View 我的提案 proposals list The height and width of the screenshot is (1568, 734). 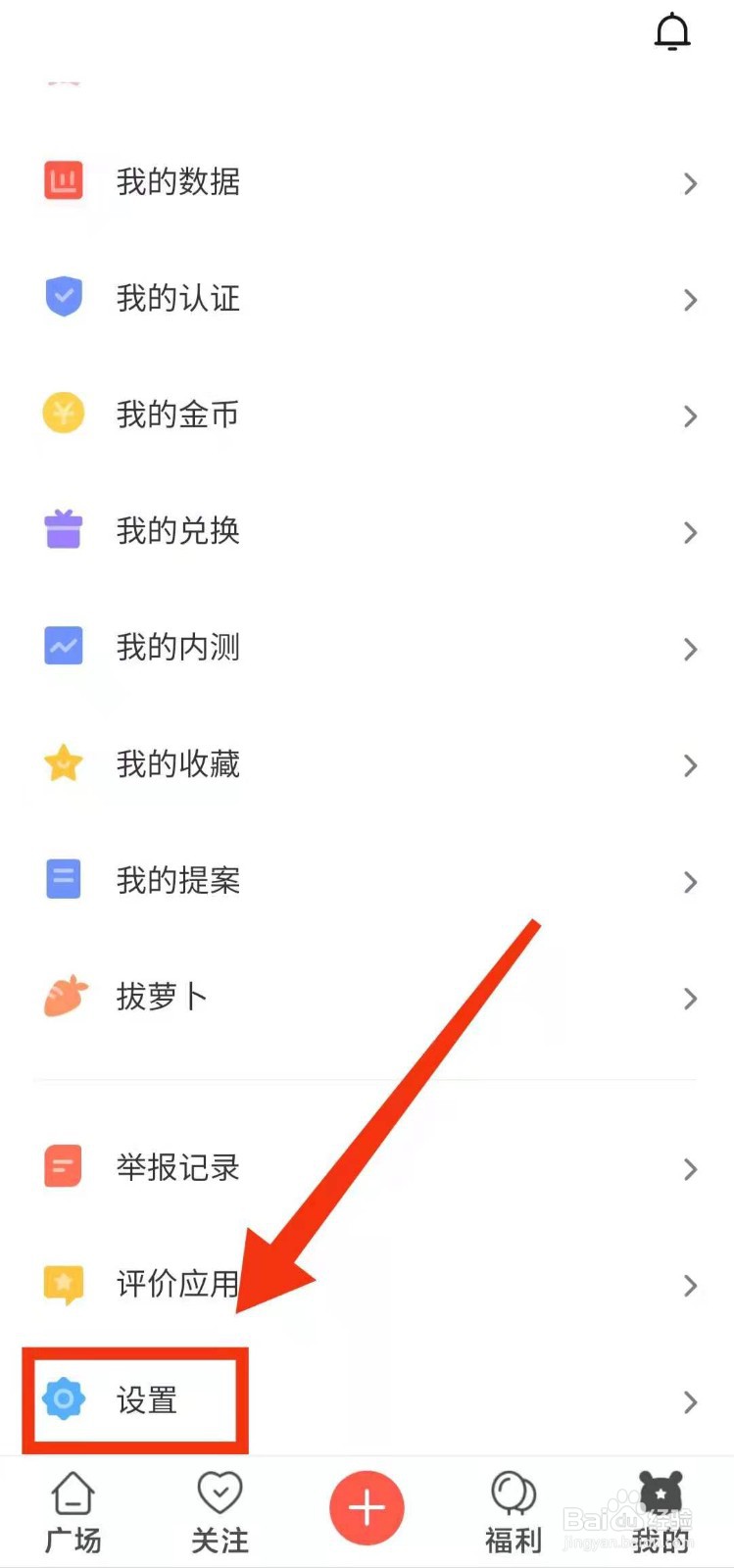point(178,880)
